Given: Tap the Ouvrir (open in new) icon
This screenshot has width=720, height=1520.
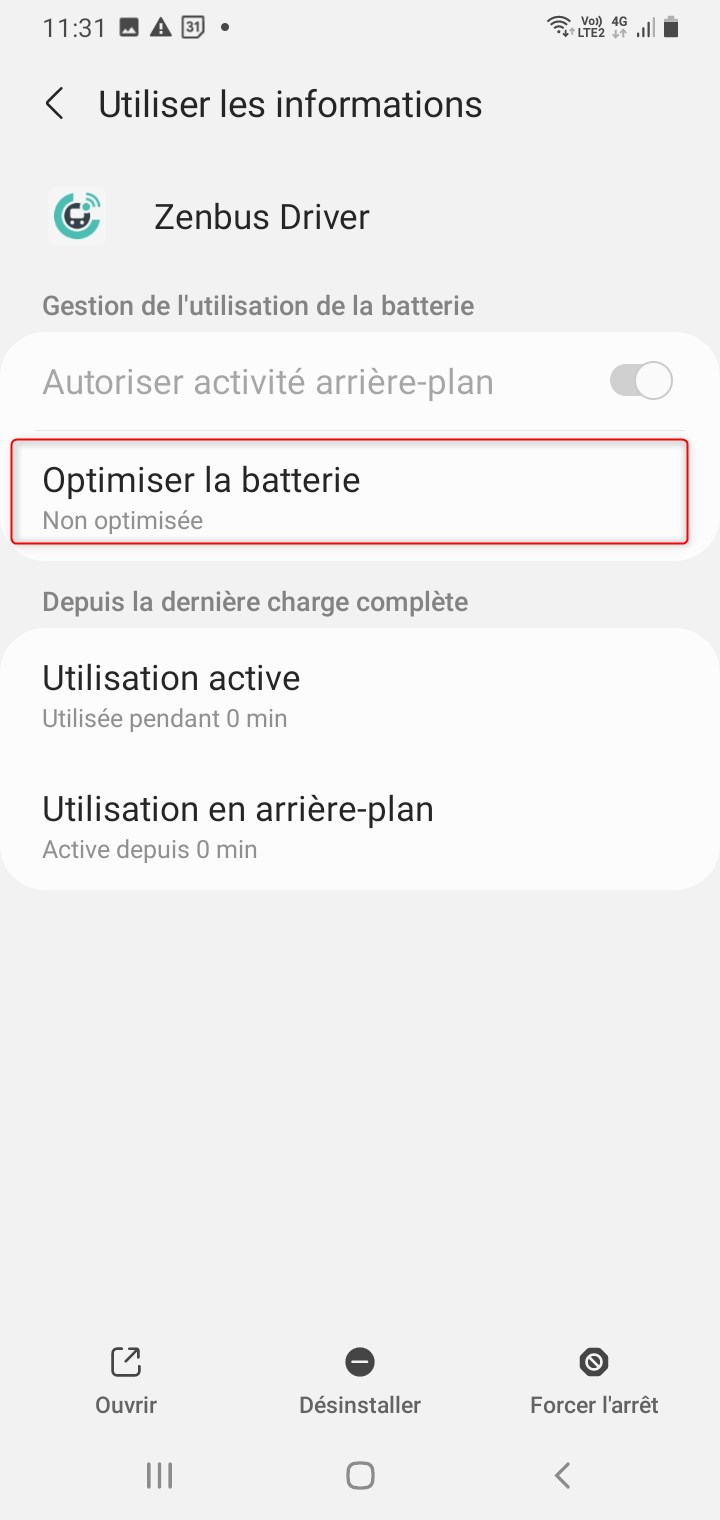Looking at the screenshot, I should (x=125, y=1361).
